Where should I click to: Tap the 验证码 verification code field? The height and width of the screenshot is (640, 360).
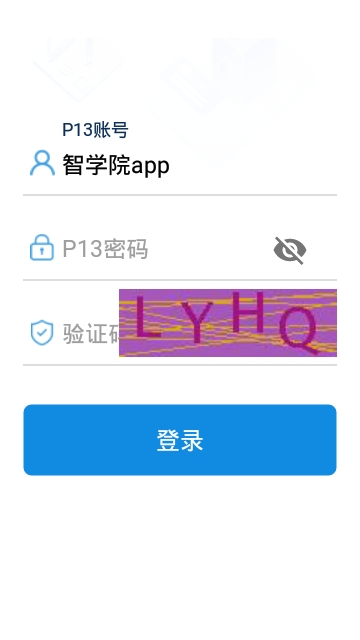90,333
